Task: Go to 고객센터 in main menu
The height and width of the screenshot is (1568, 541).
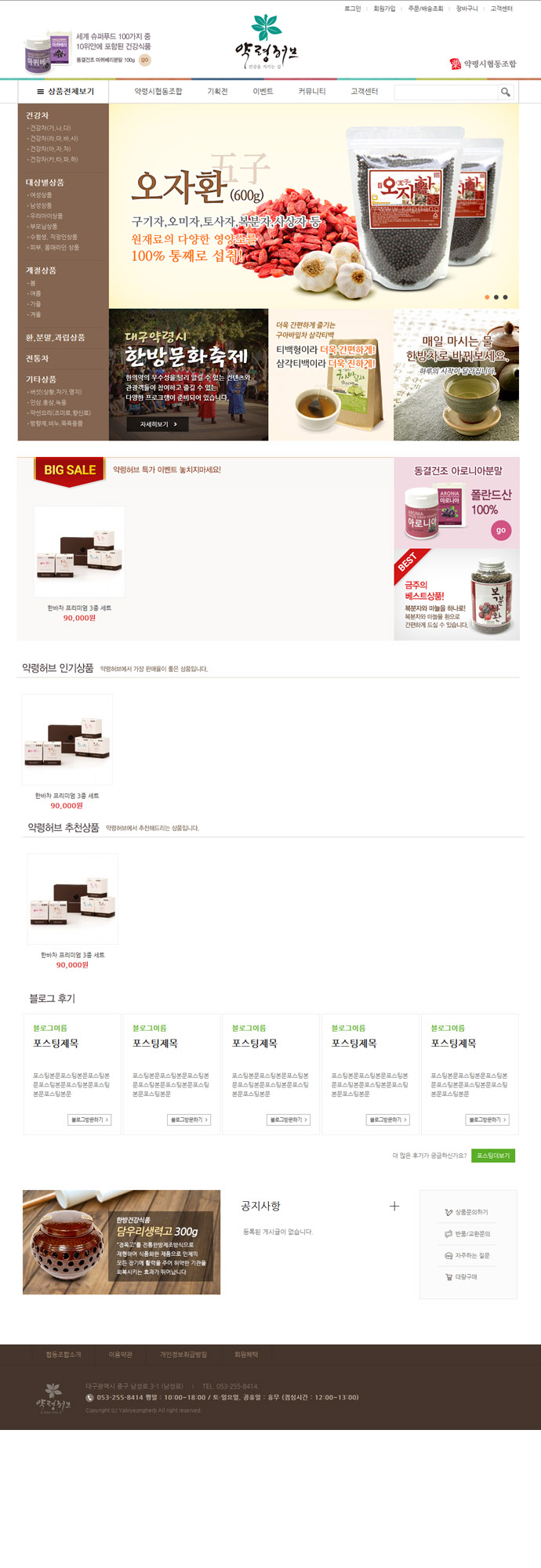Action: [x=364, y=92]
